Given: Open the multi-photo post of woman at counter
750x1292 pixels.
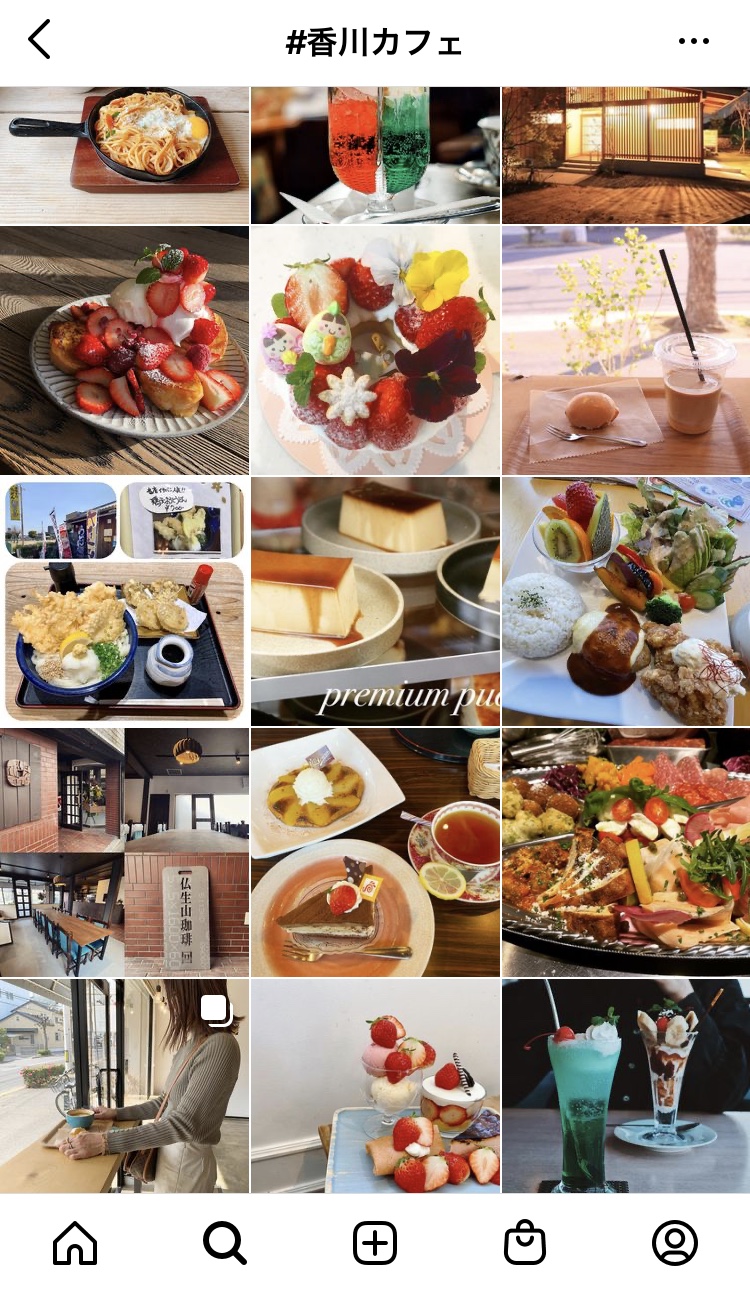Looking at the screenshot, I should tap(124, 1086).
